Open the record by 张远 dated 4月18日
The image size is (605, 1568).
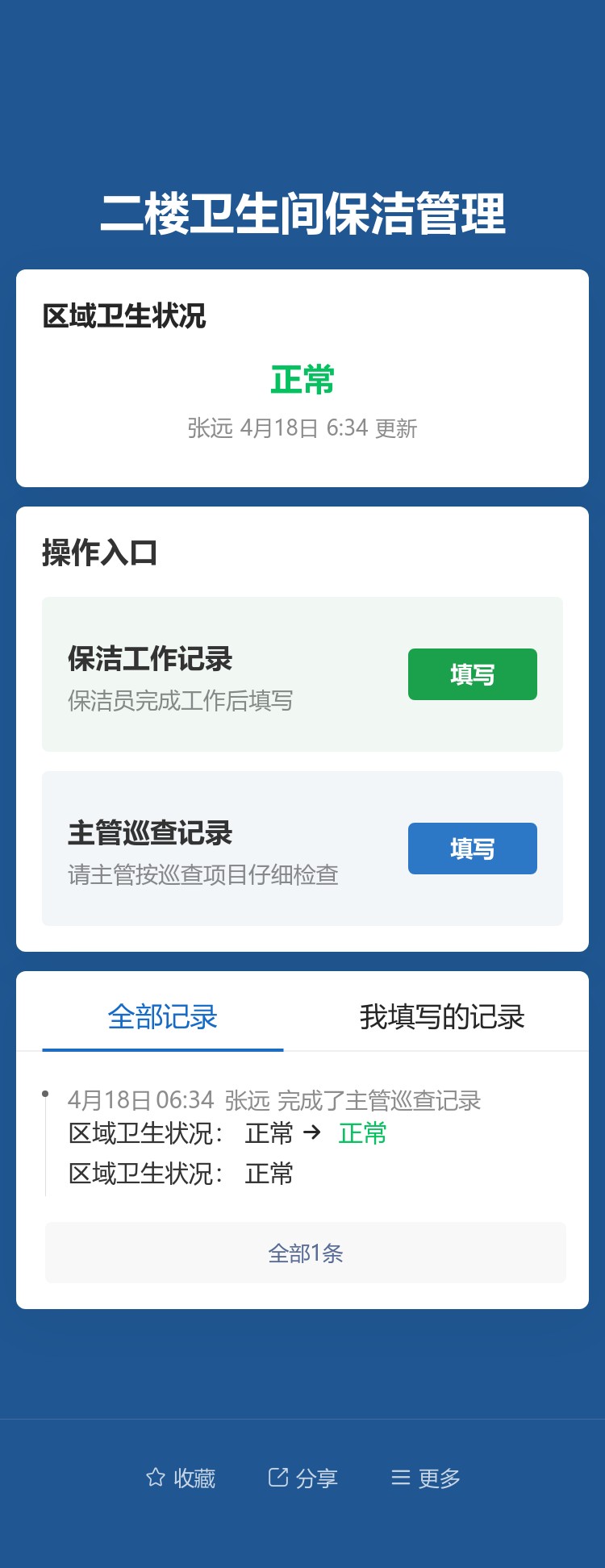pos(274,1099)
